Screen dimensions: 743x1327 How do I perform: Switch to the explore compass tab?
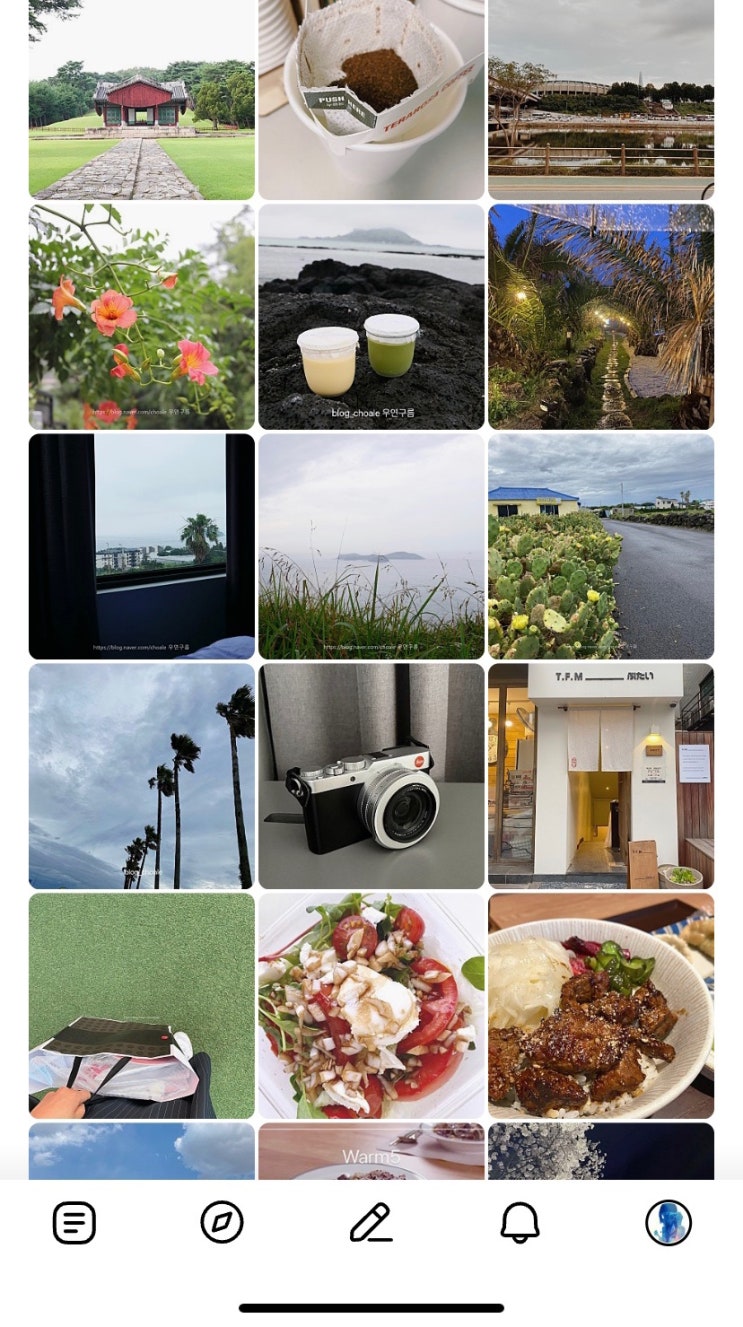[222, 1222]
